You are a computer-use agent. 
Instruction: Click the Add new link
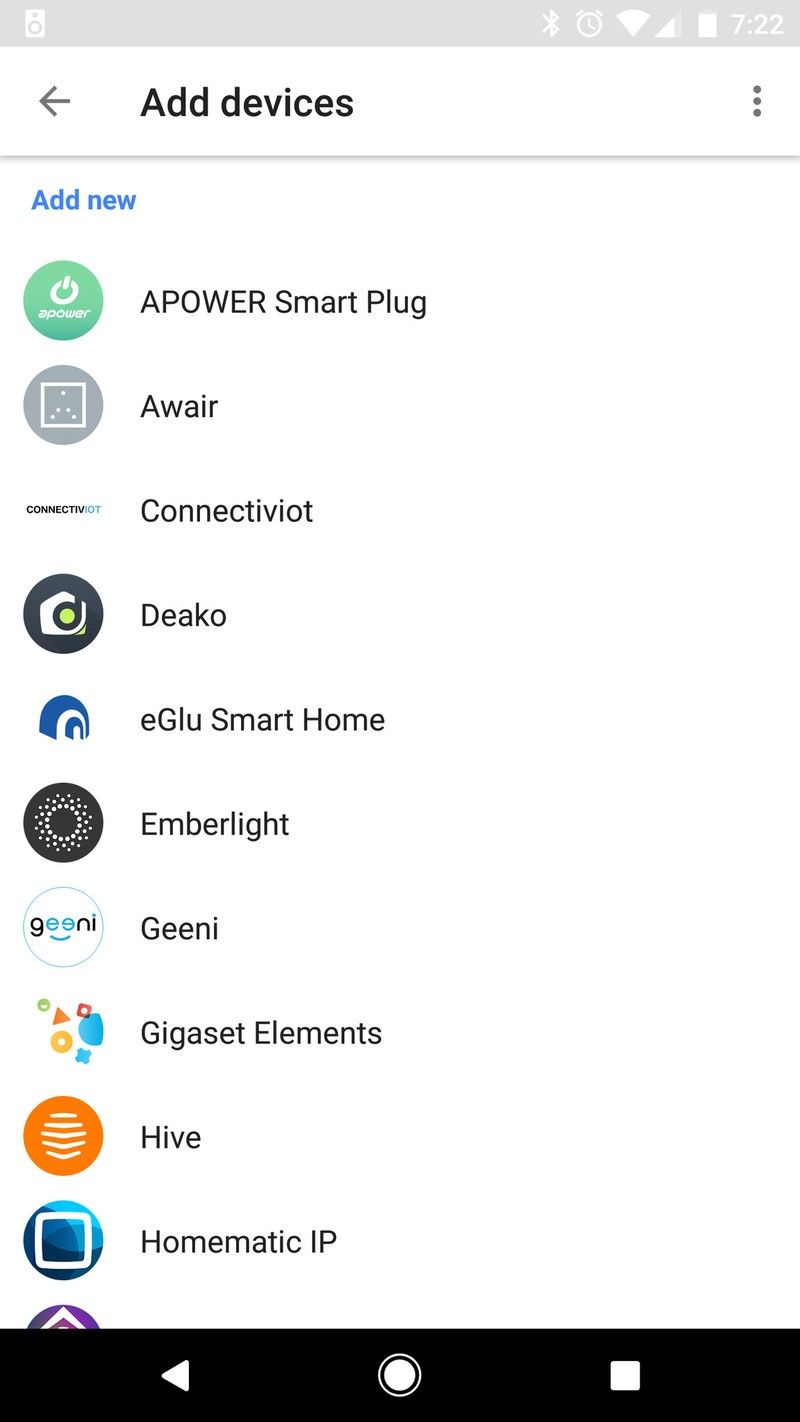click(x=84, y=199)
